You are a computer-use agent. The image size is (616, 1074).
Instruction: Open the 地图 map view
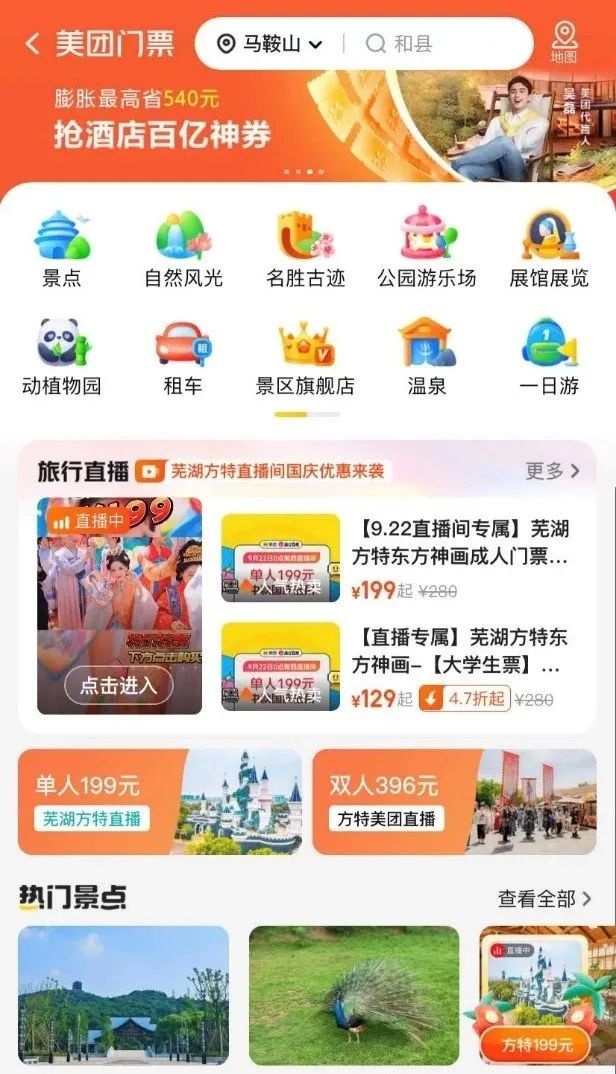565,43
